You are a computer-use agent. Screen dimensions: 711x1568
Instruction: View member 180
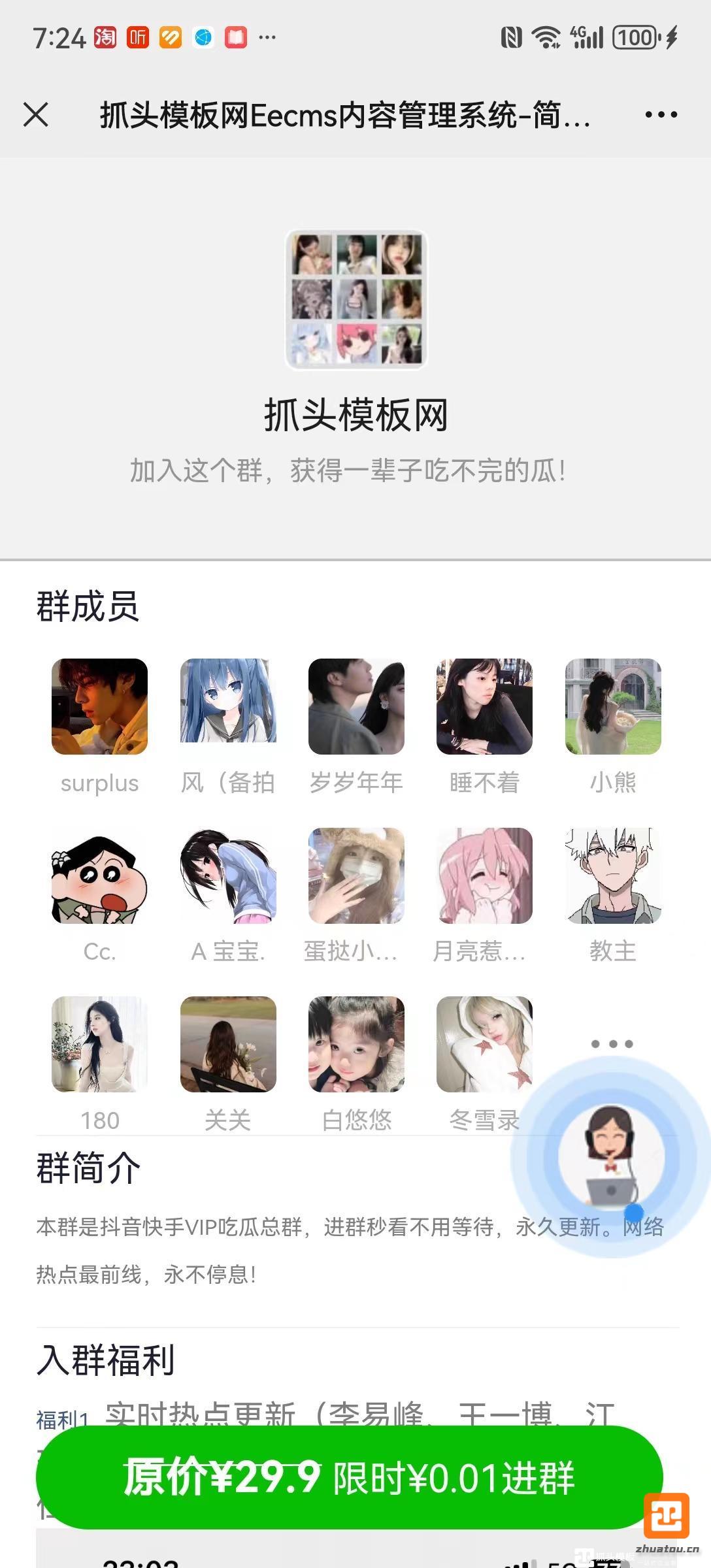click(x=99, y=1044)
